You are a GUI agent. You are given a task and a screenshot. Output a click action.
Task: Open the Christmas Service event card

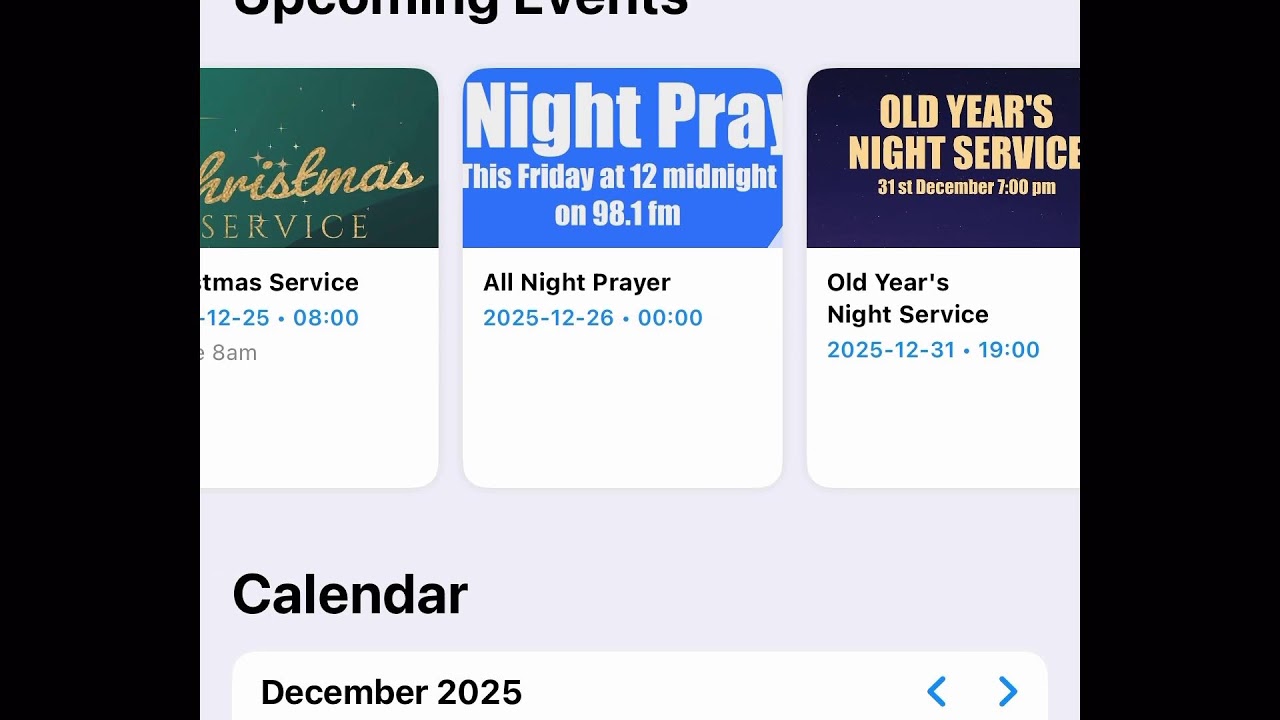tap(319, 280)
